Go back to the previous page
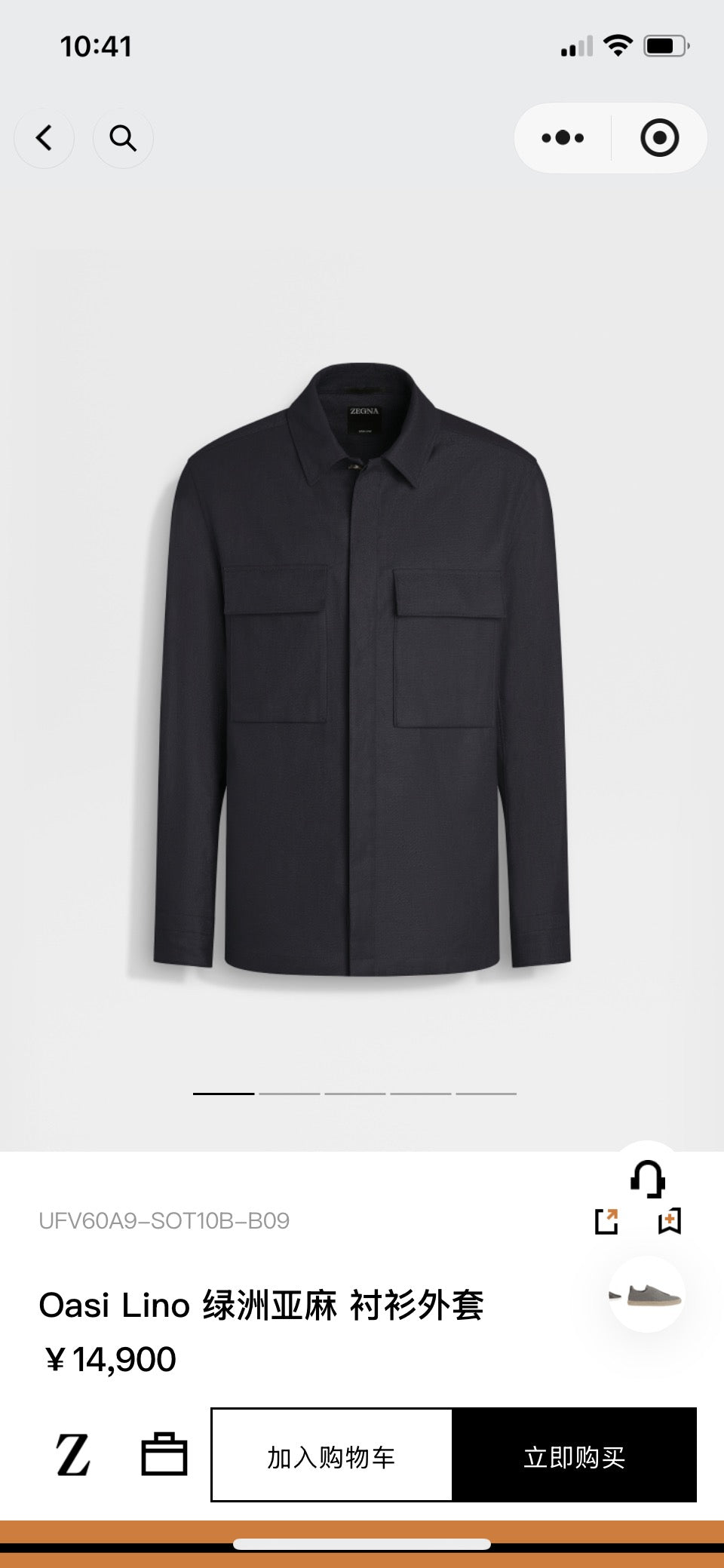 click(x=44, y=138)
